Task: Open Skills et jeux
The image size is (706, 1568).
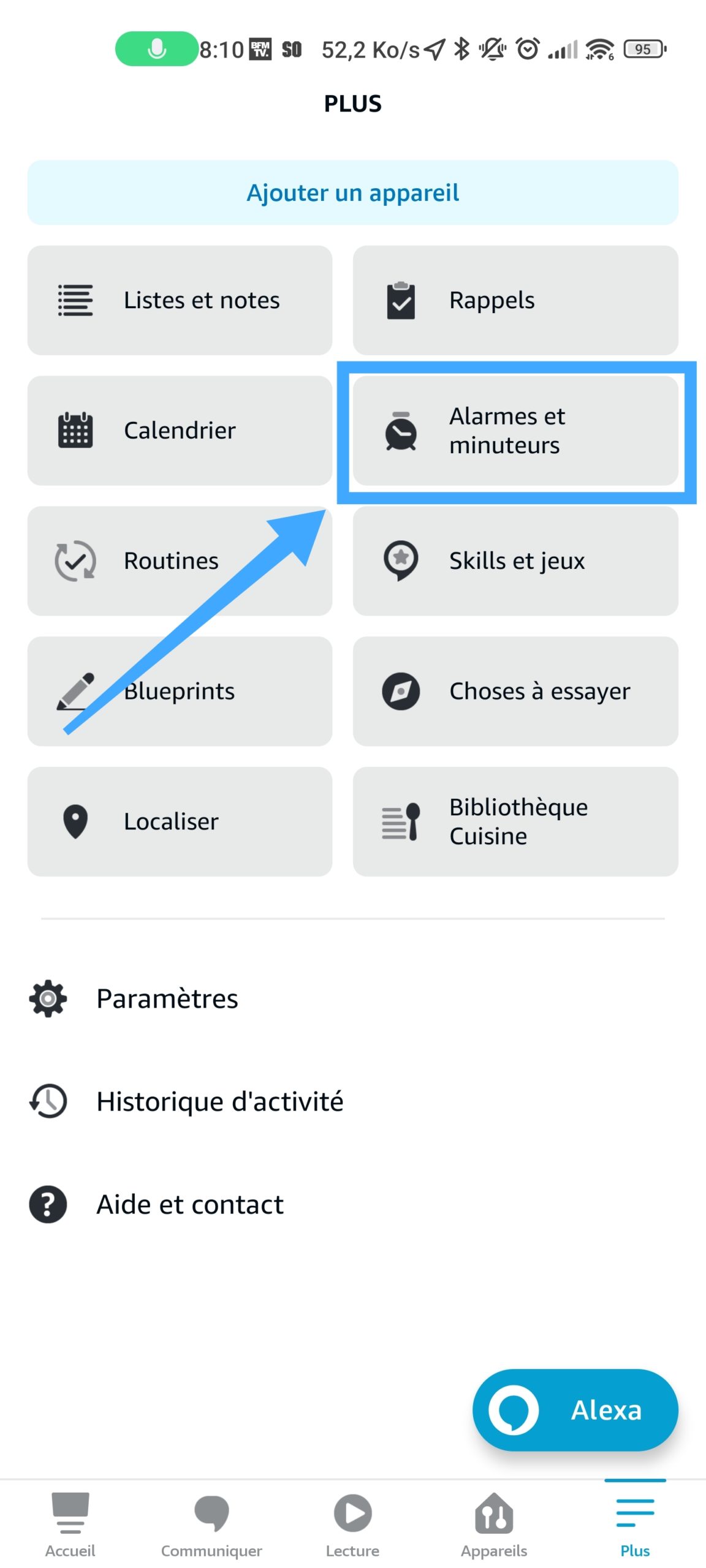Action: [x=515, y=561]
